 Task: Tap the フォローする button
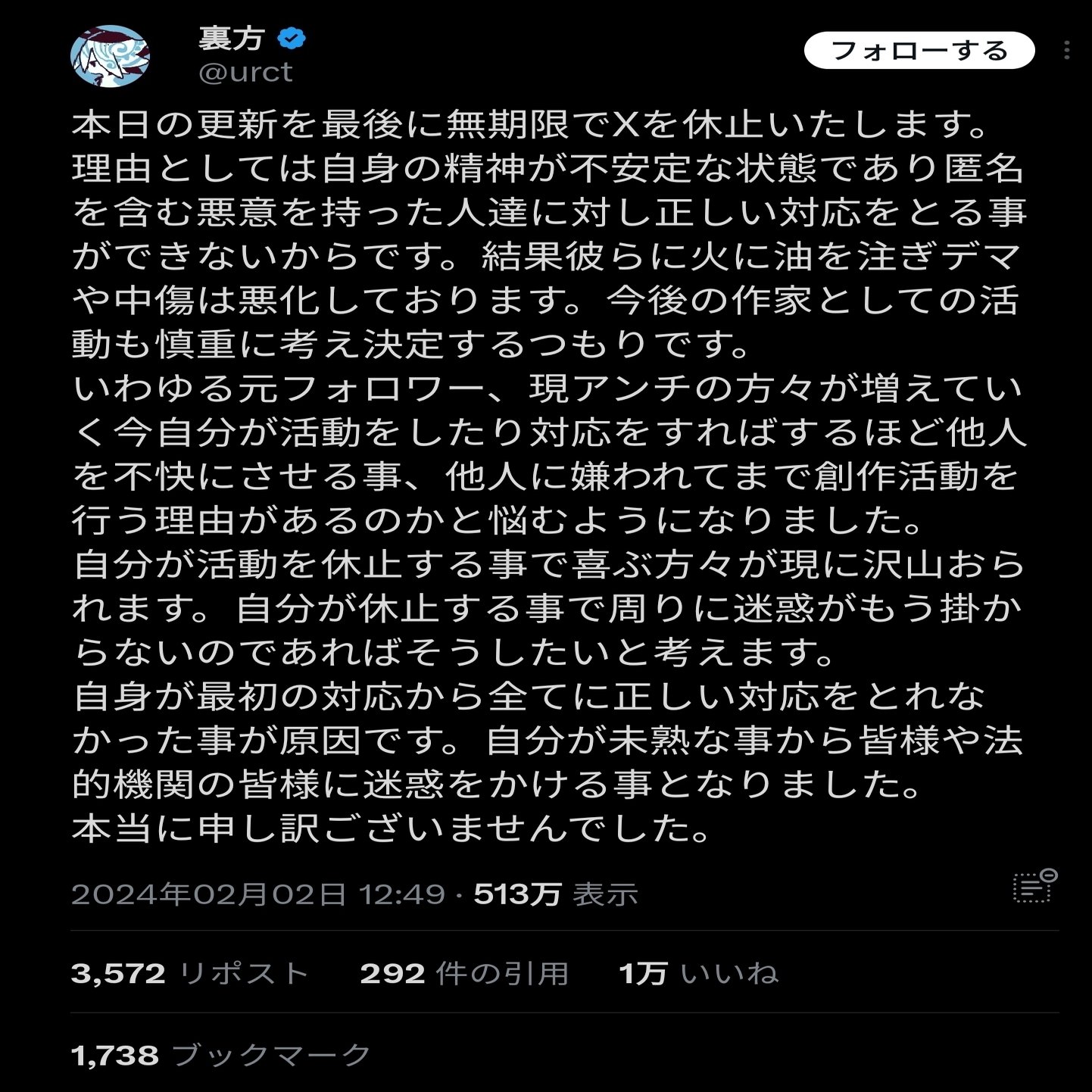click(x=919, y=51)
